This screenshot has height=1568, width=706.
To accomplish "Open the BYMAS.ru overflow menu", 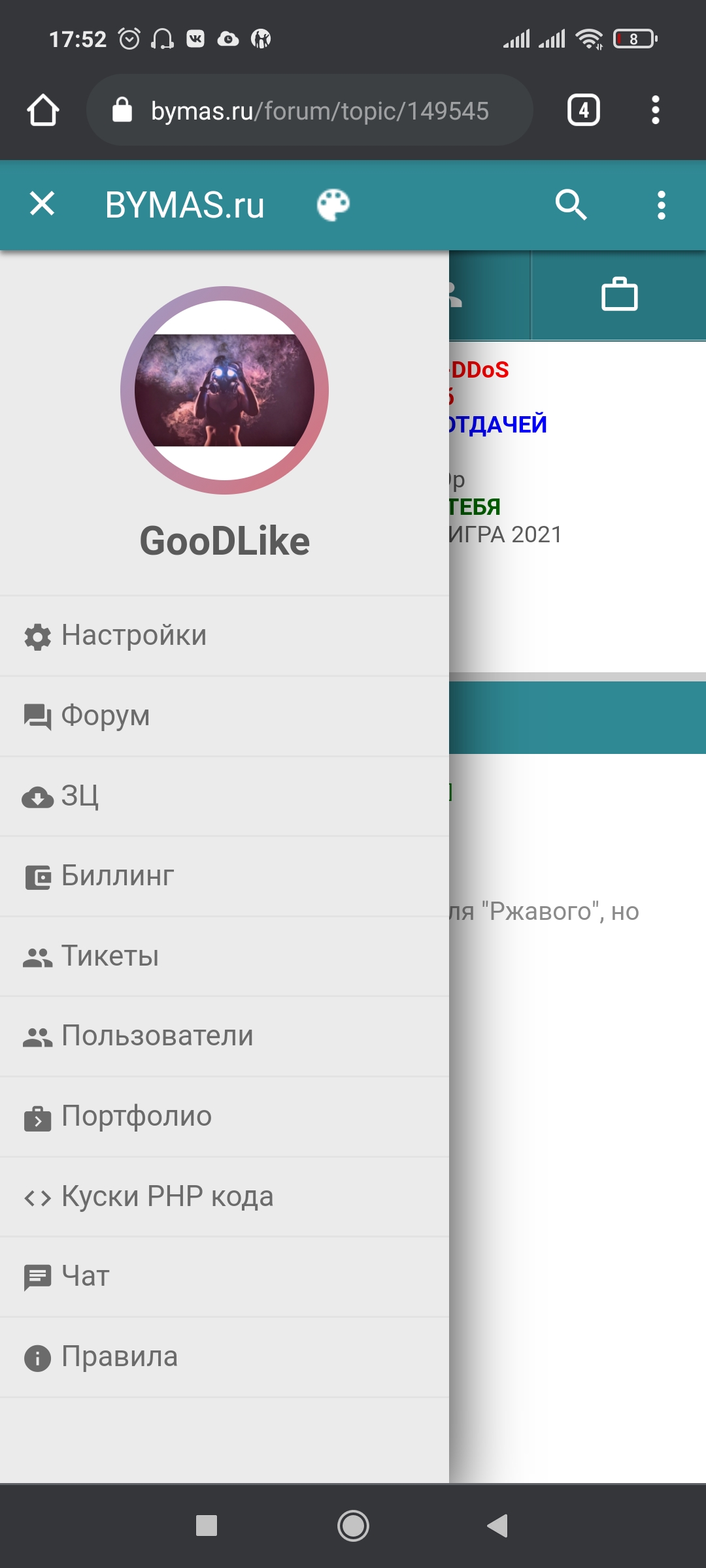I will (x=661, y=205).
